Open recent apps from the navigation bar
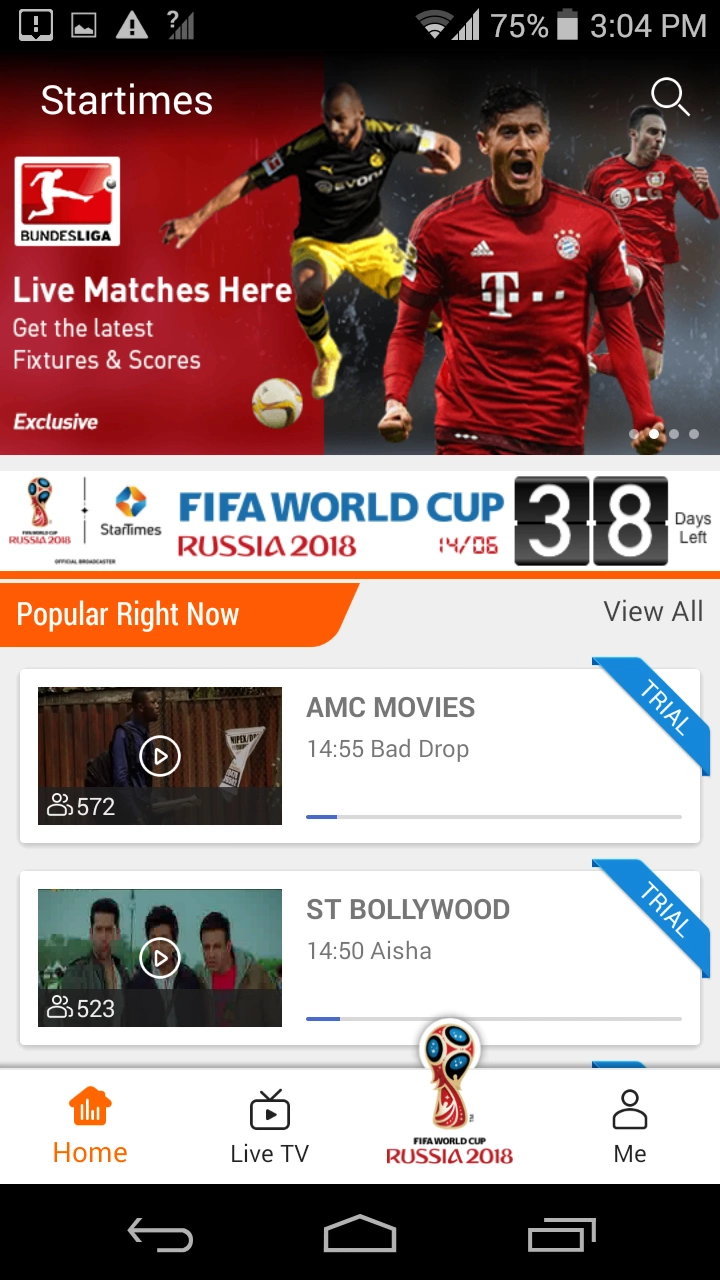Viewport: 720px width, 1280px height. tap(562, 1234)
